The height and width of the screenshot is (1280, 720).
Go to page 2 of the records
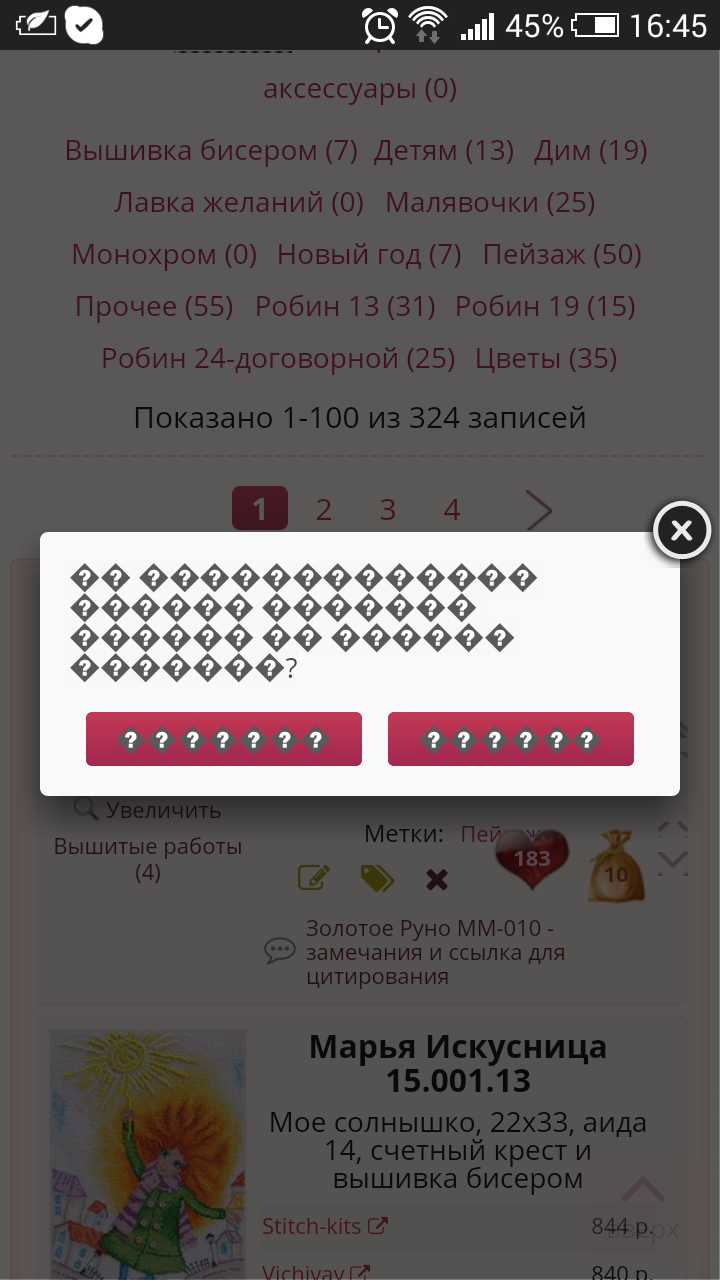324,510
